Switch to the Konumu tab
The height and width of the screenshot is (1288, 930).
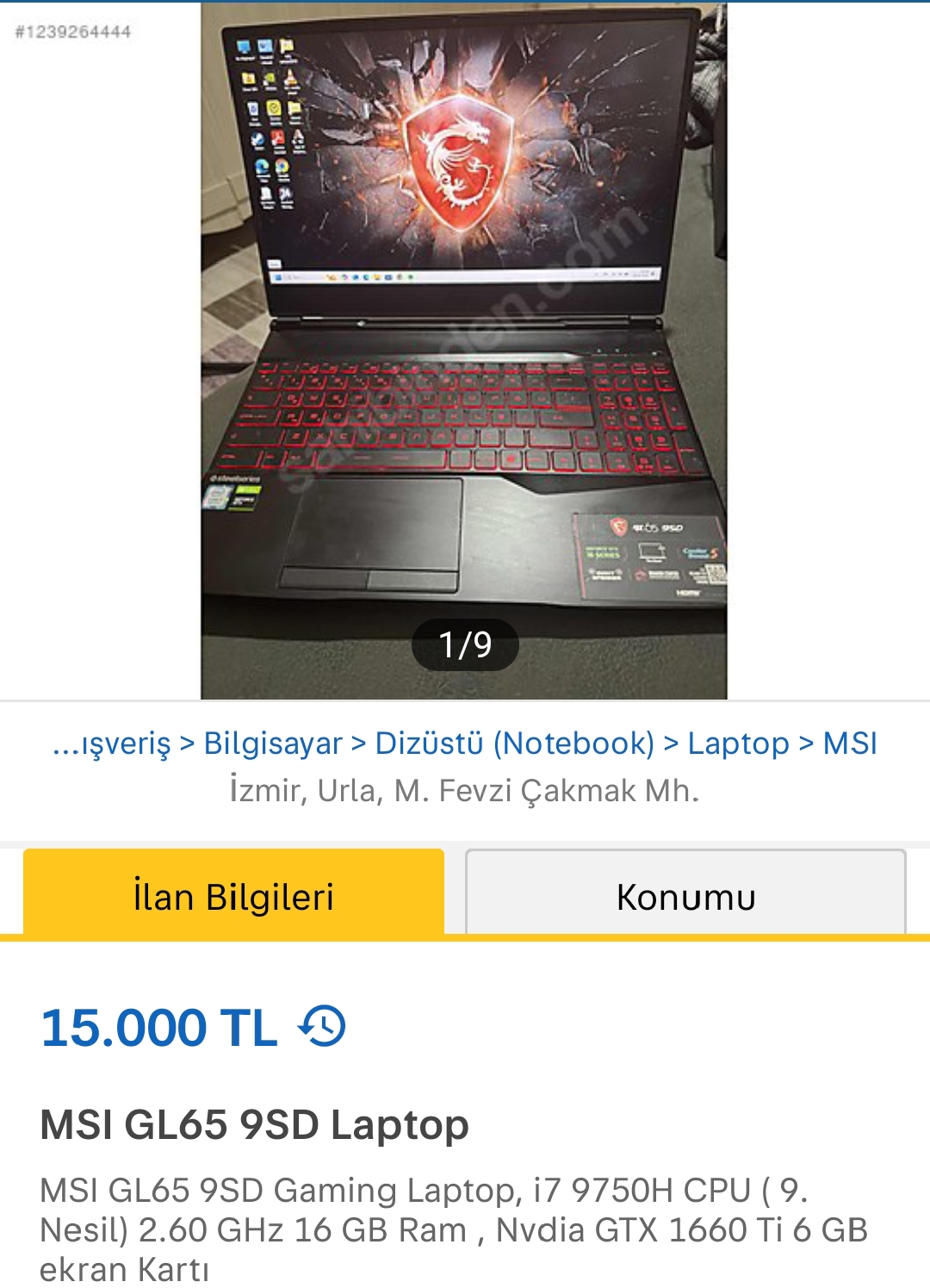686,896
